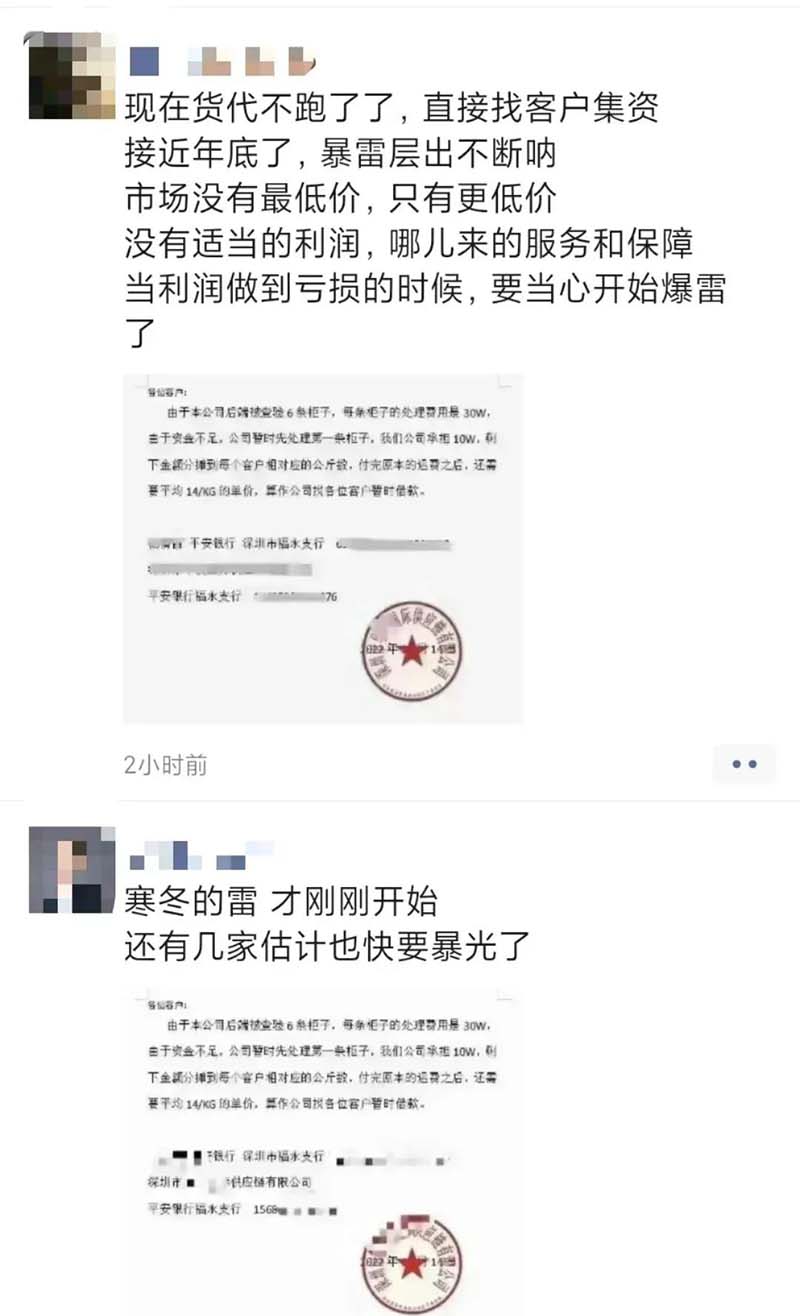Open avatar of the 寒冬的雷 poster
Screen dimensions: 800x1316
click(71, 870)
